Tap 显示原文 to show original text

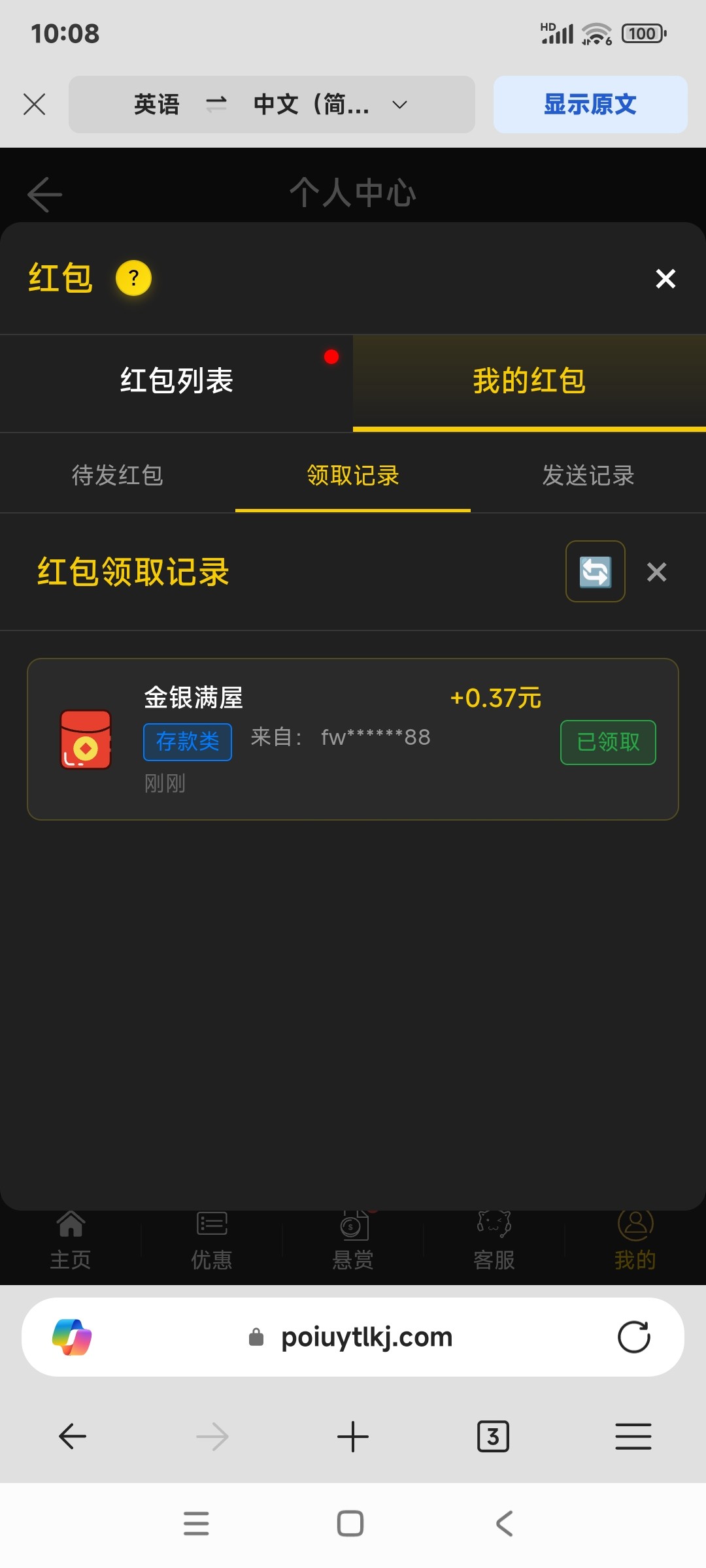(x=590, y=105)
